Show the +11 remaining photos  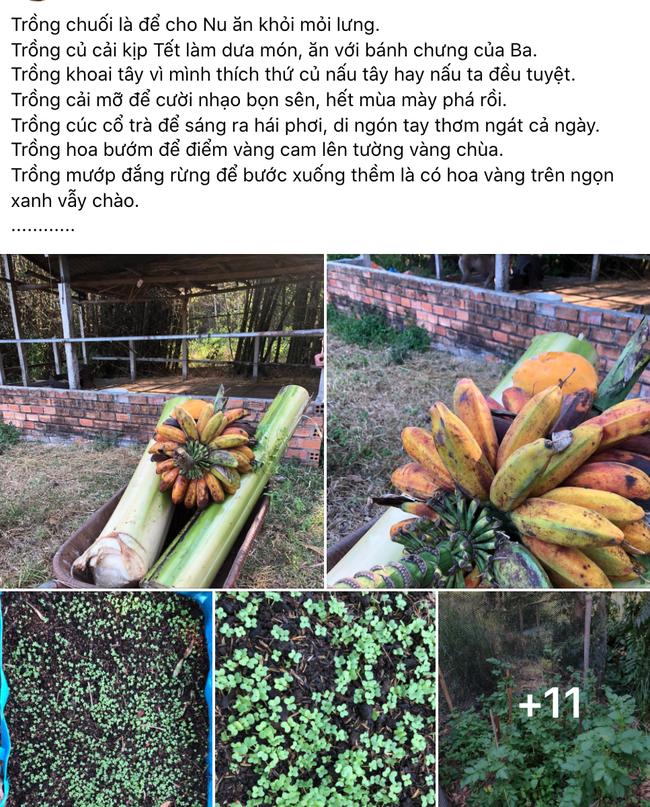[545, 700]
